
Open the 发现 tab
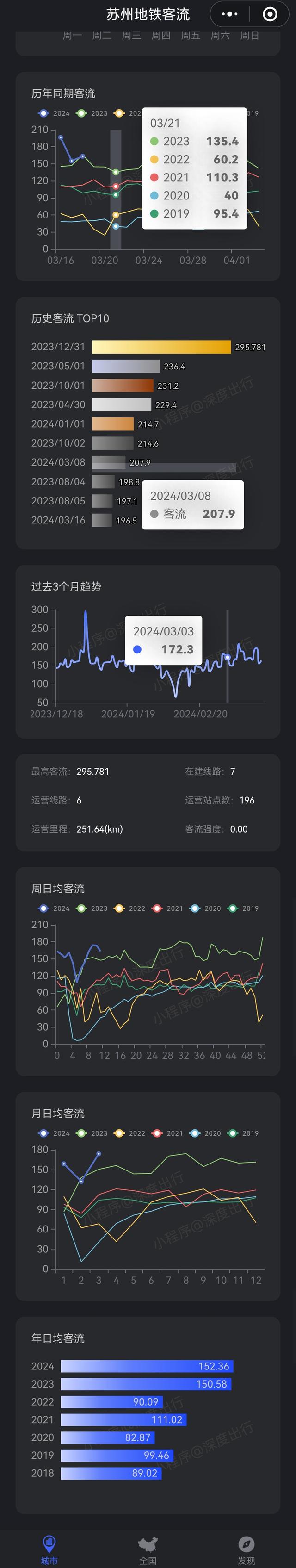pyautogui.click(x=246, y=1549)
